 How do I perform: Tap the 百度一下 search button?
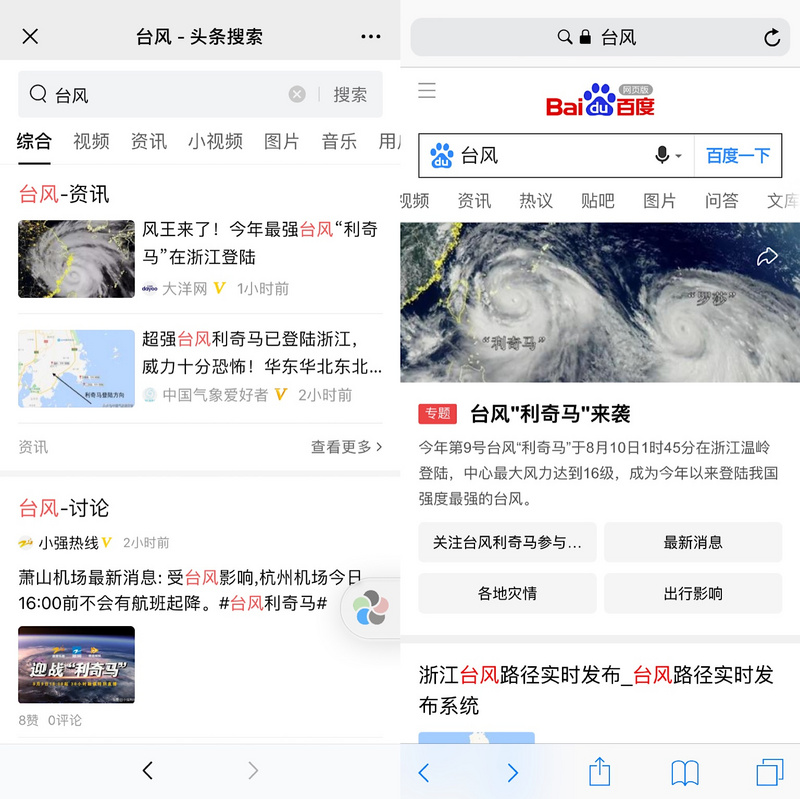(x=738, y=156)
